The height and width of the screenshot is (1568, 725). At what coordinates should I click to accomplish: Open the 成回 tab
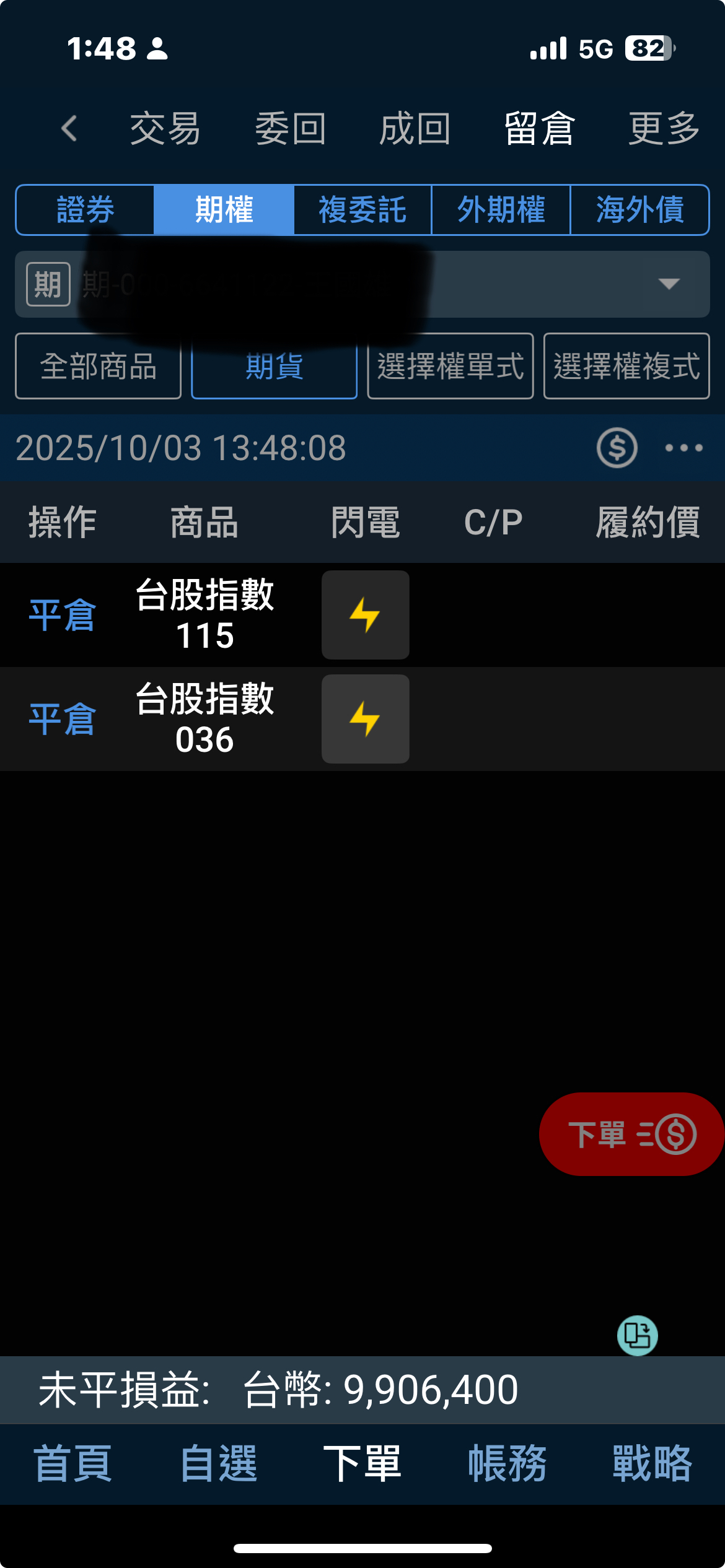coord(415,129)
